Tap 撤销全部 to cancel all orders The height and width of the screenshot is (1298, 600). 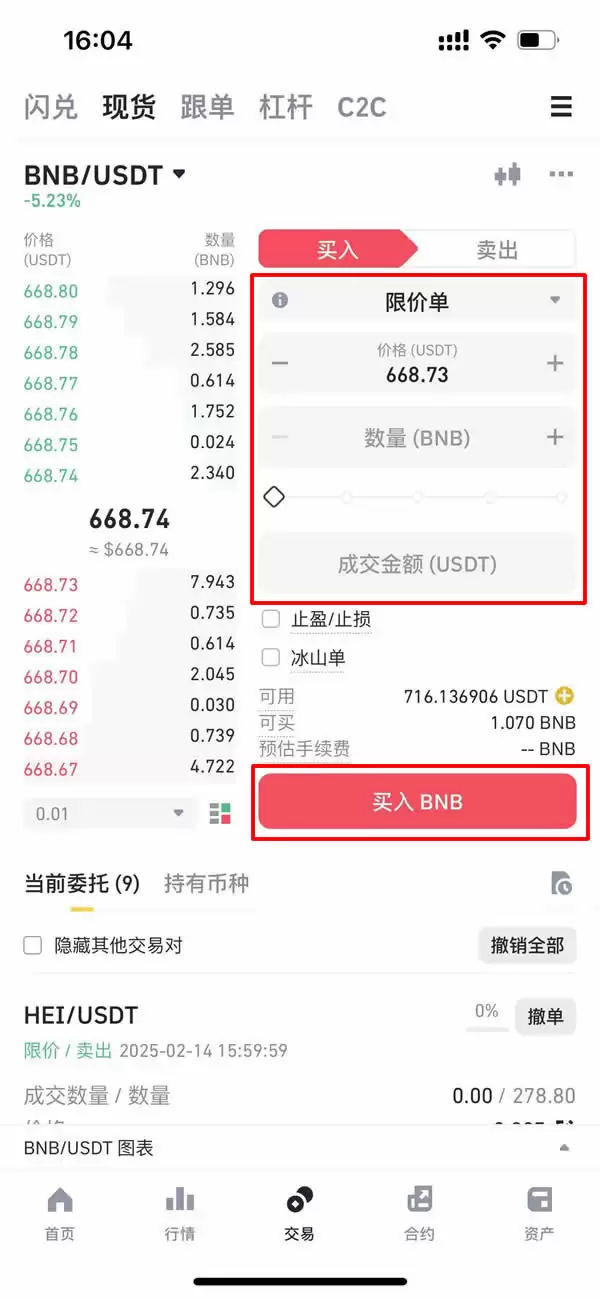click(527, 945)
